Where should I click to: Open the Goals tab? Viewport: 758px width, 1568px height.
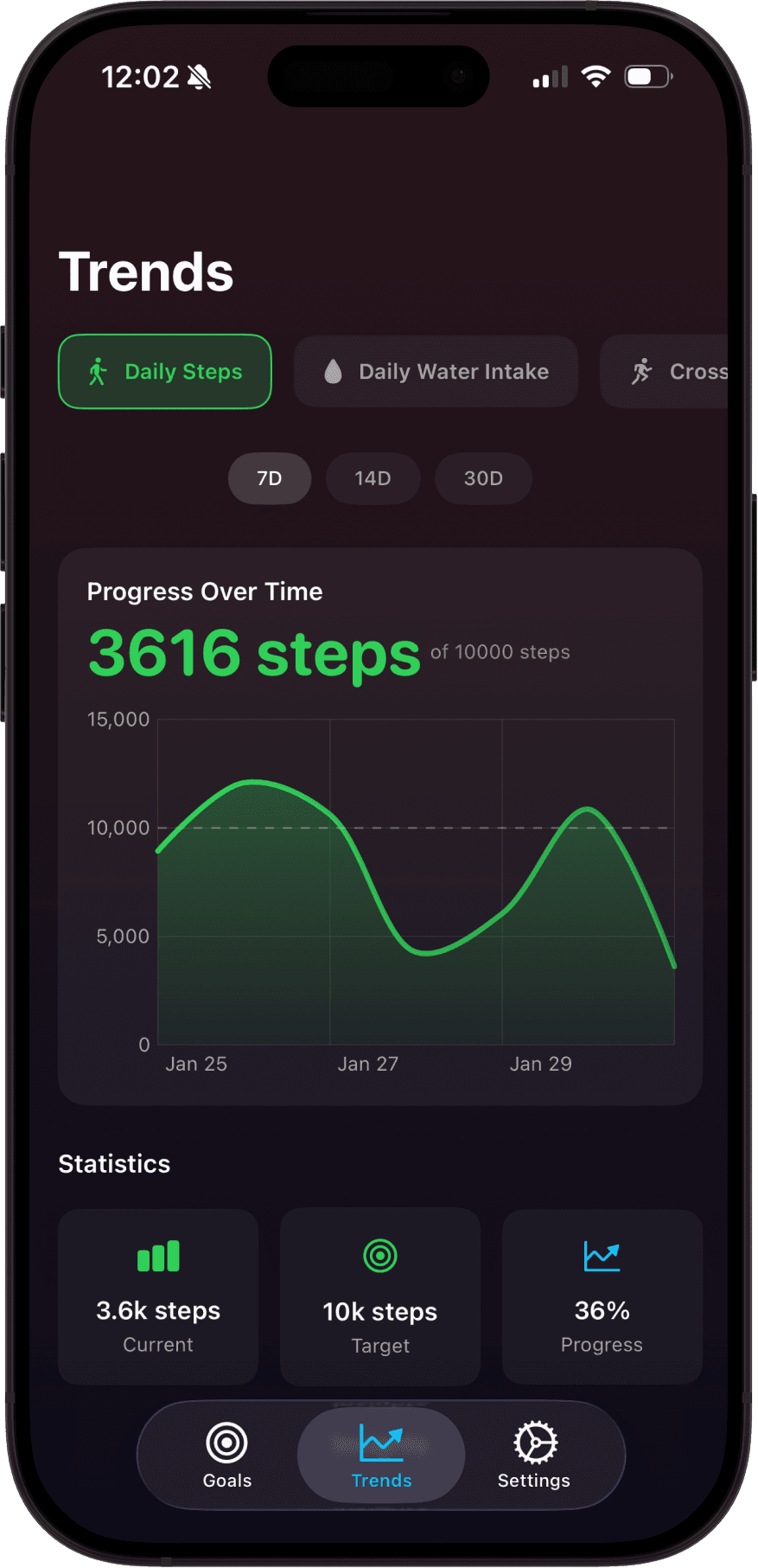tap(227, 1456)
